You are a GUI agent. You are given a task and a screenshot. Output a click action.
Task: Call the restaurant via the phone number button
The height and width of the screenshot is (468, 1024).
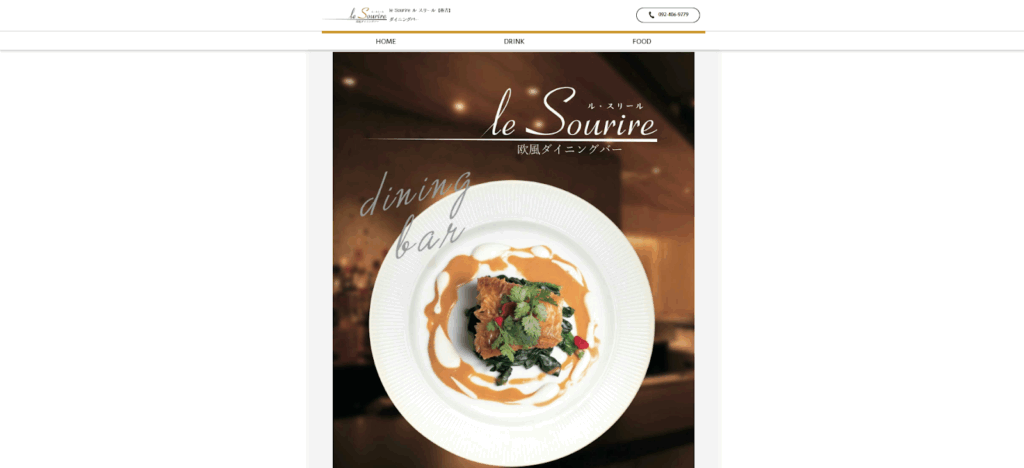tap(668, 15)
